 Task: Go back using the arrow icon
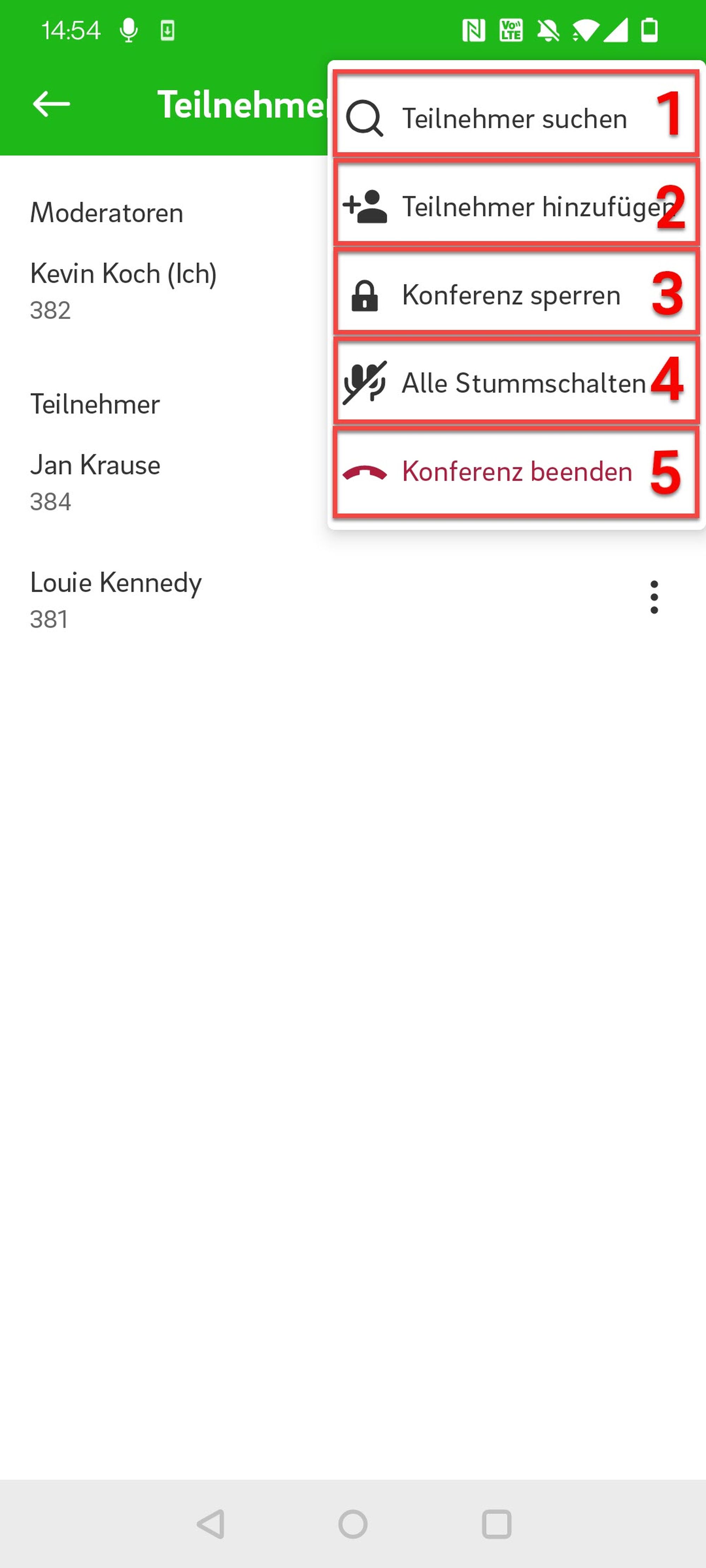51,104
